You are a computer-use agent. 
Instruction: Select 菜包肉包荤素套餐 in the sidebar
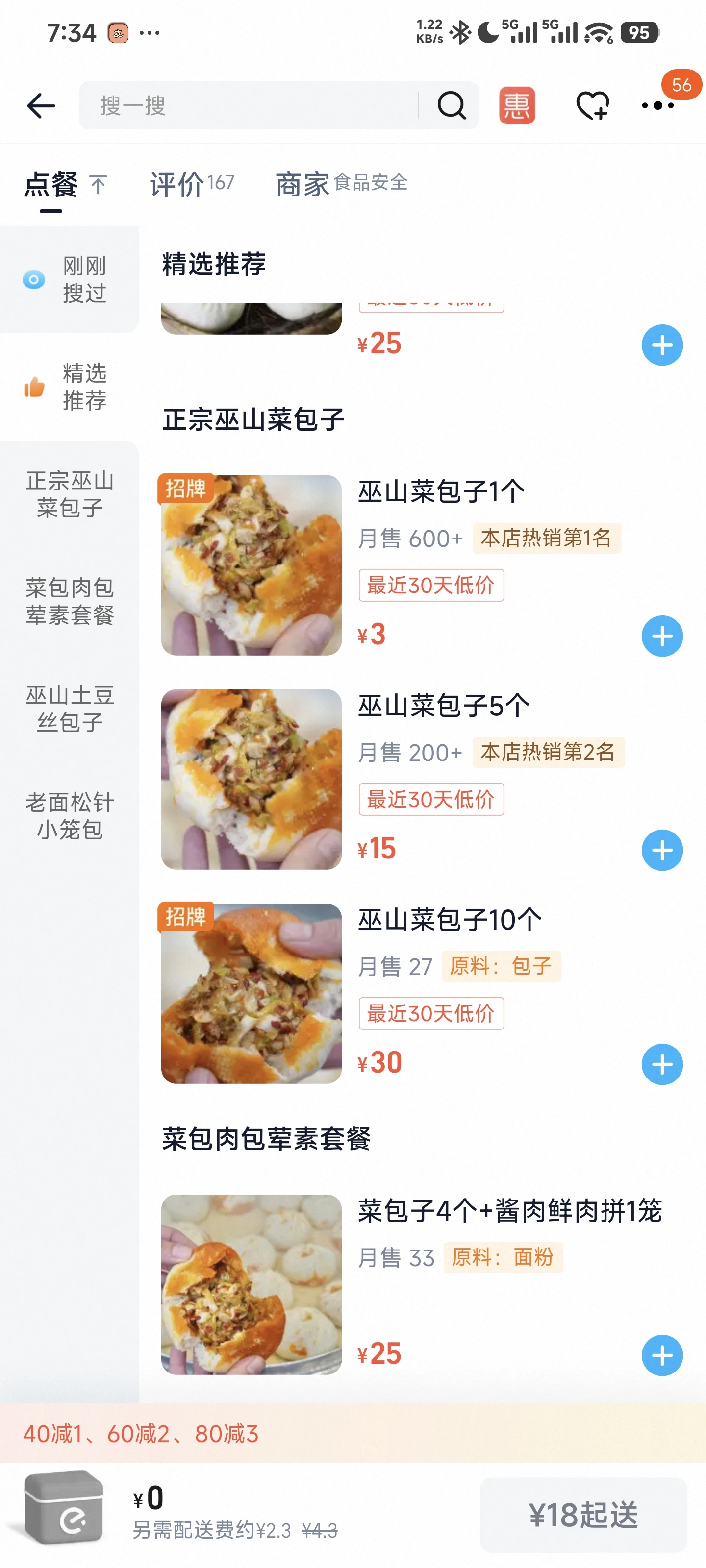coord(70,601)
